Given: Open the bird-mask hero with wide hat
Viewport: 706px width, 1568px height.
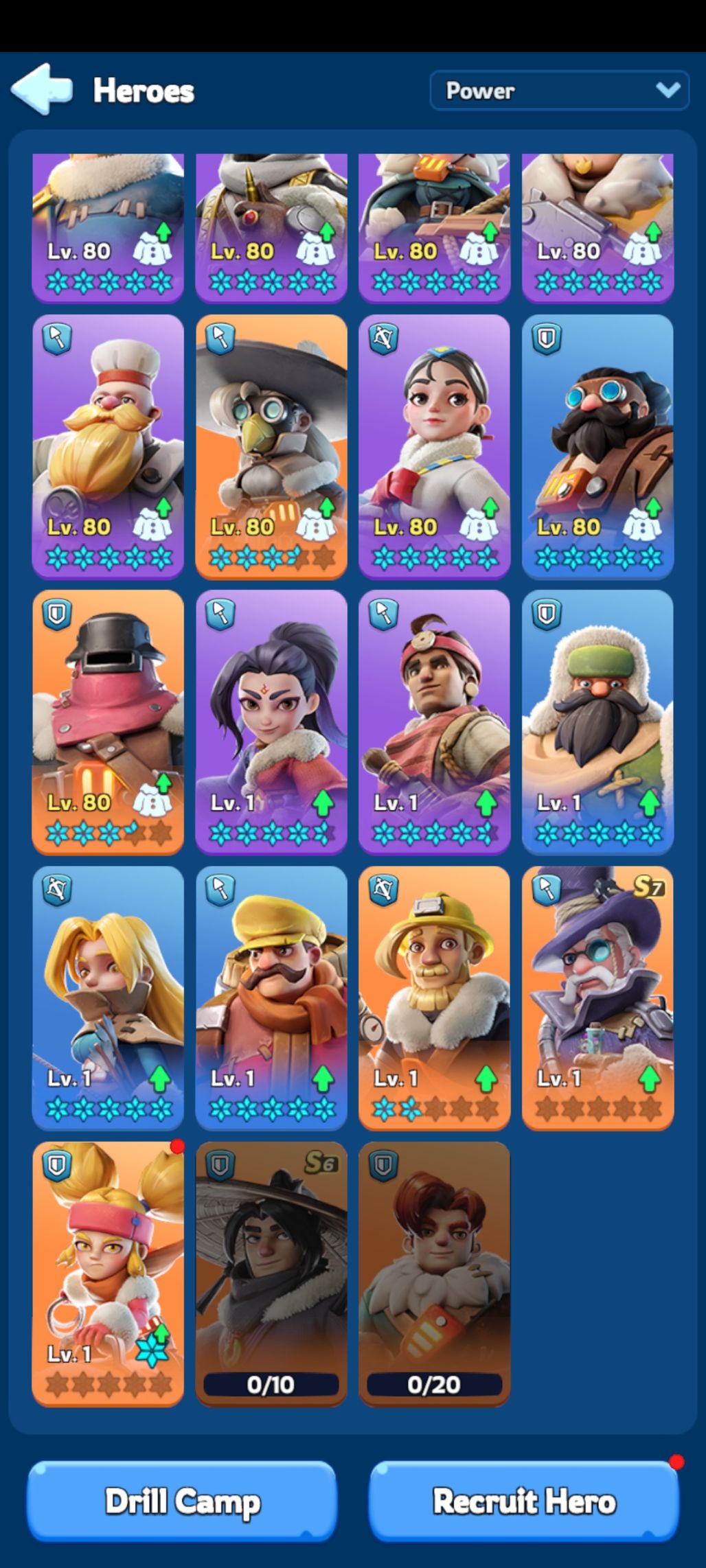Looking at the screenshot, I should [271, 446].
